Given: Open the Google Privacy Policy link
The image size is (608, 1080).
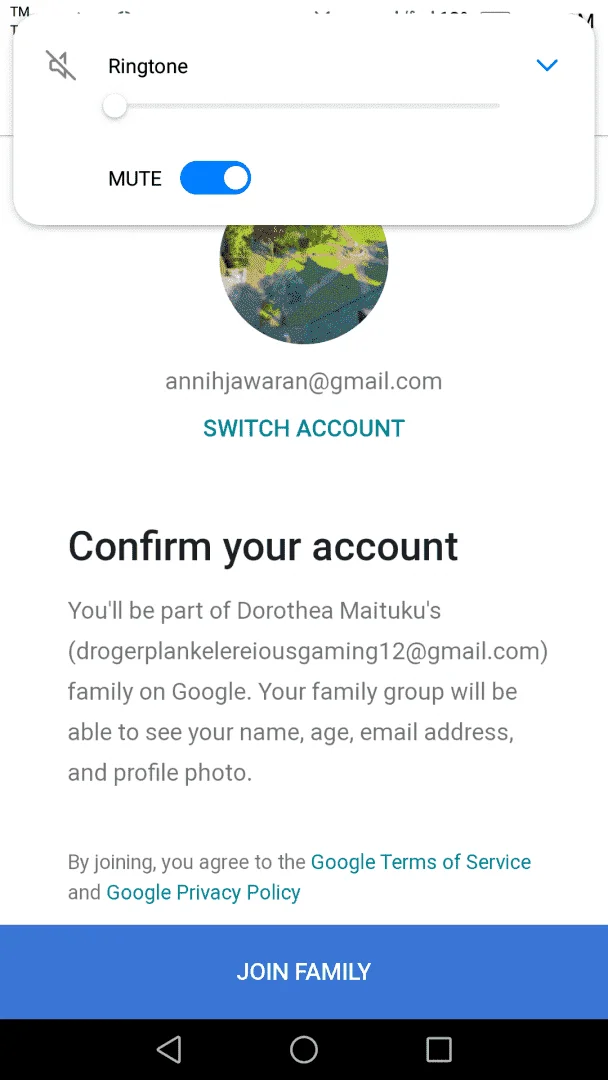Looking at the screenshot, I should tap(203, 892).
